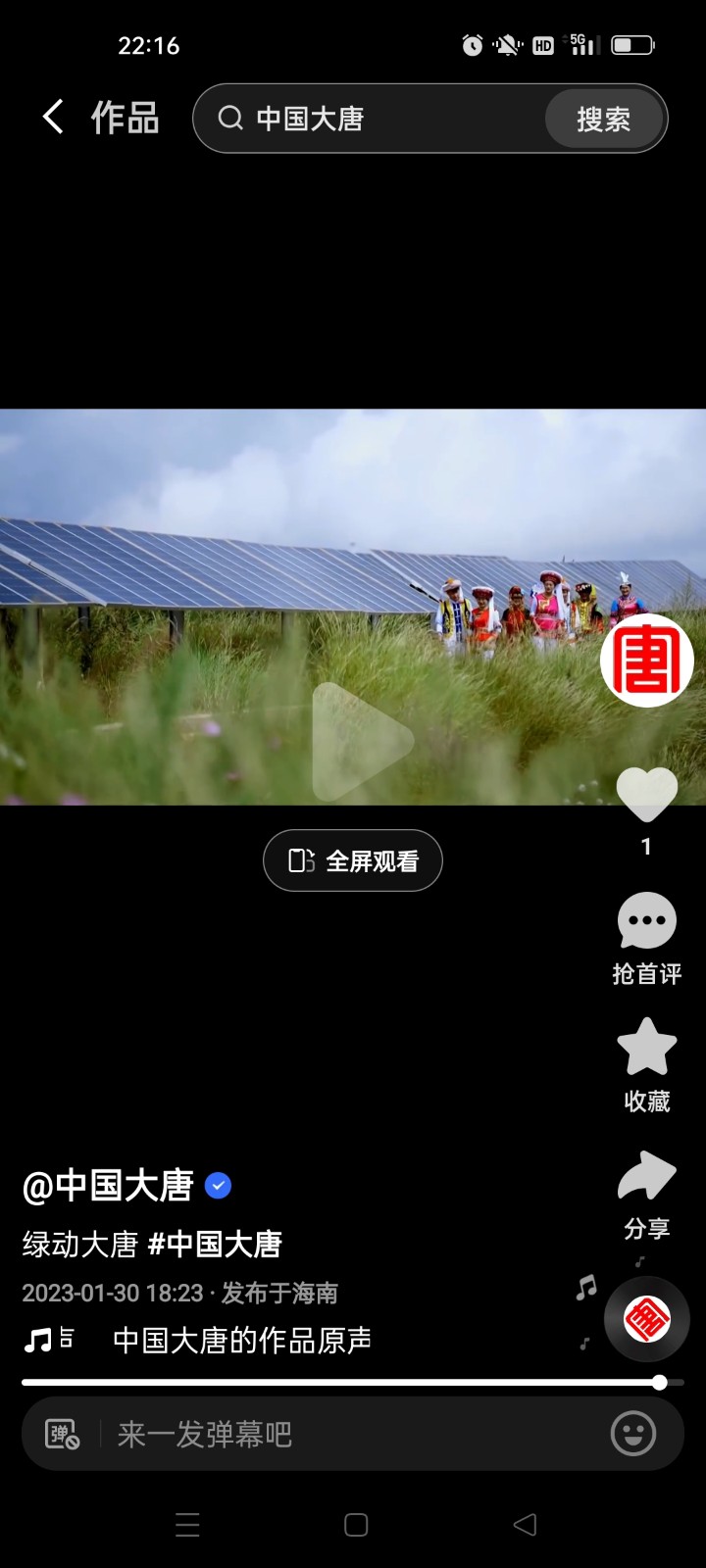Screen dimensions: 706x1568
Task: Open the @中国大唐 account name
Action: click(x=109, y=1186)
